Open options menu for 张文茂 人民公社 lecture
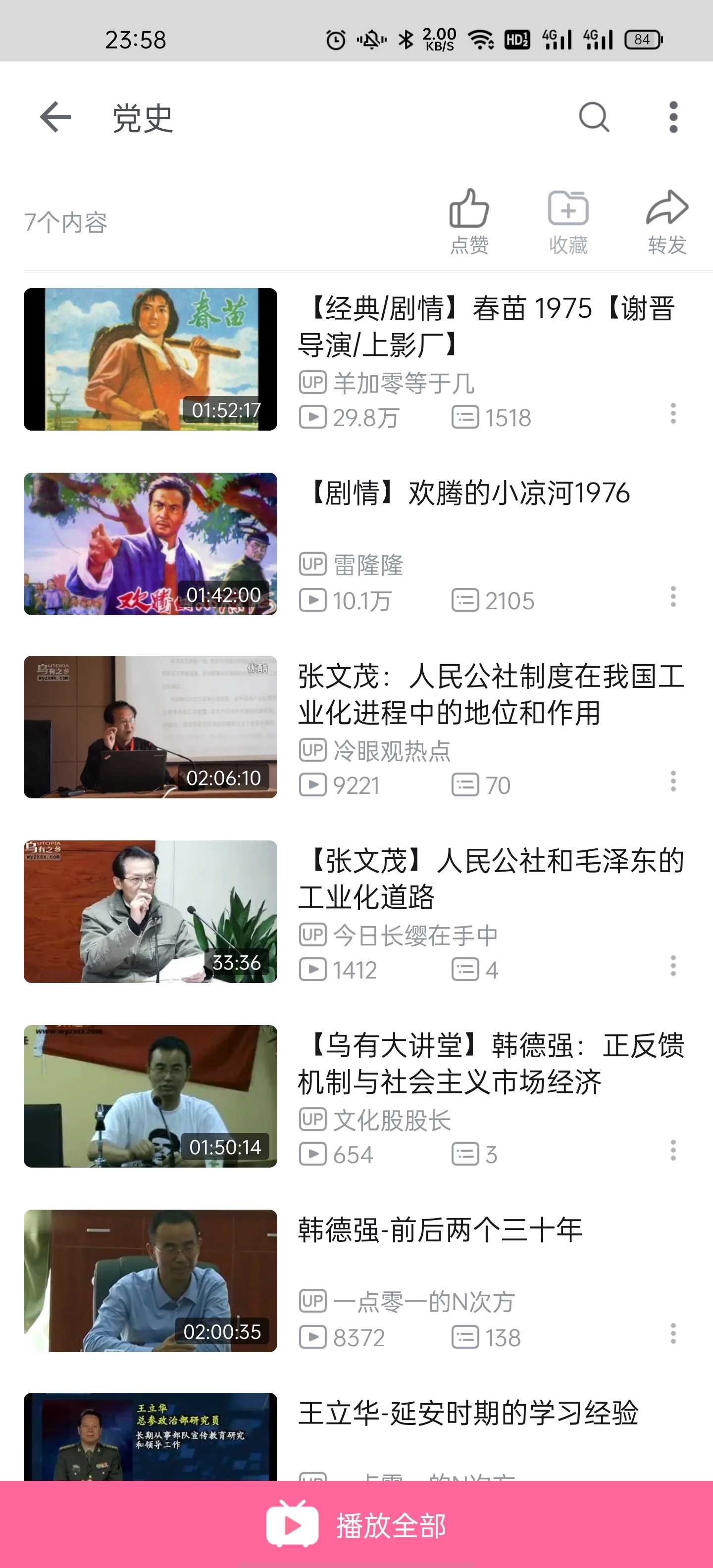The image size is (713, 1568). pos(673,781)
